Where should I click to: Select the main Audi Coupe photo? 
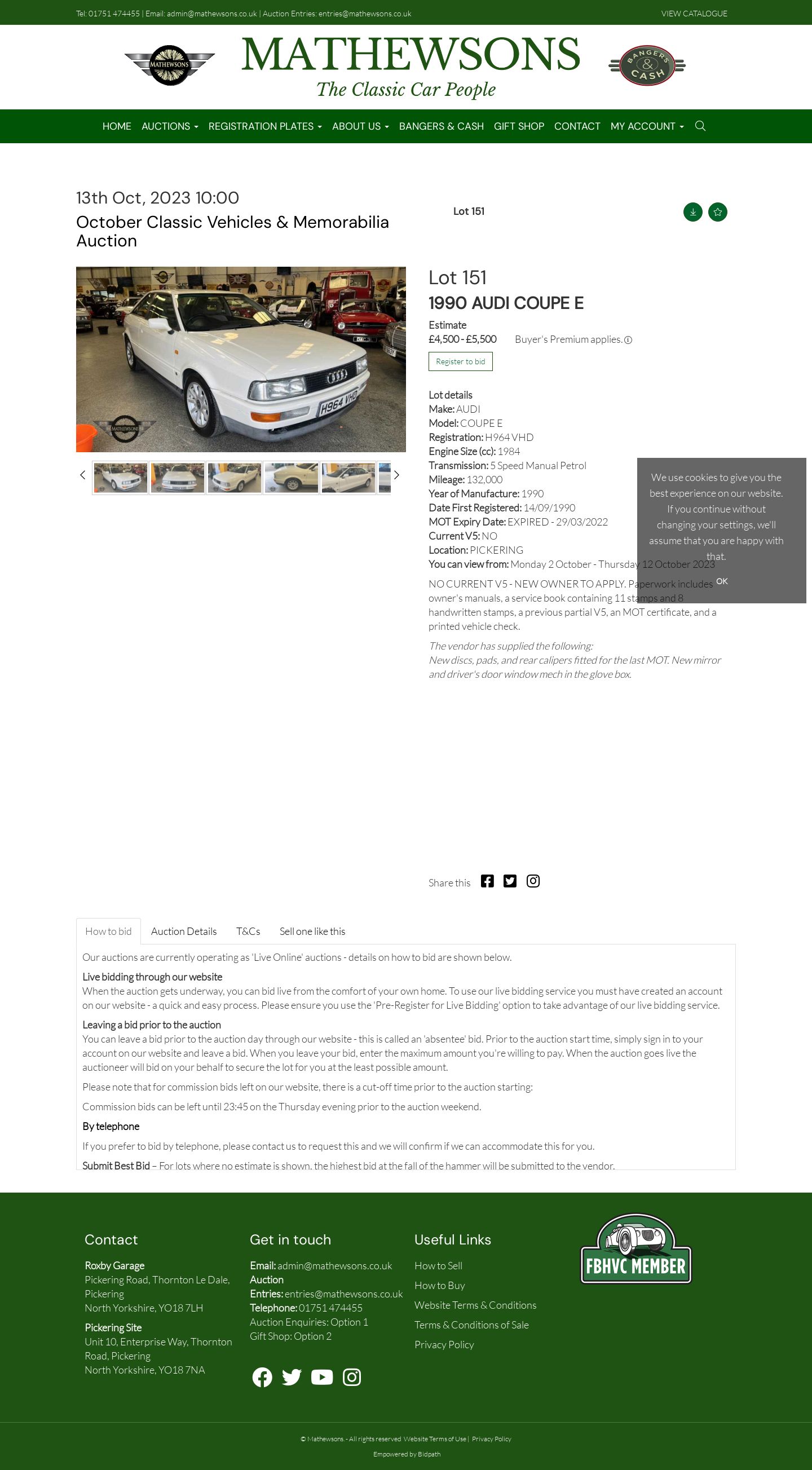(241, 360)
